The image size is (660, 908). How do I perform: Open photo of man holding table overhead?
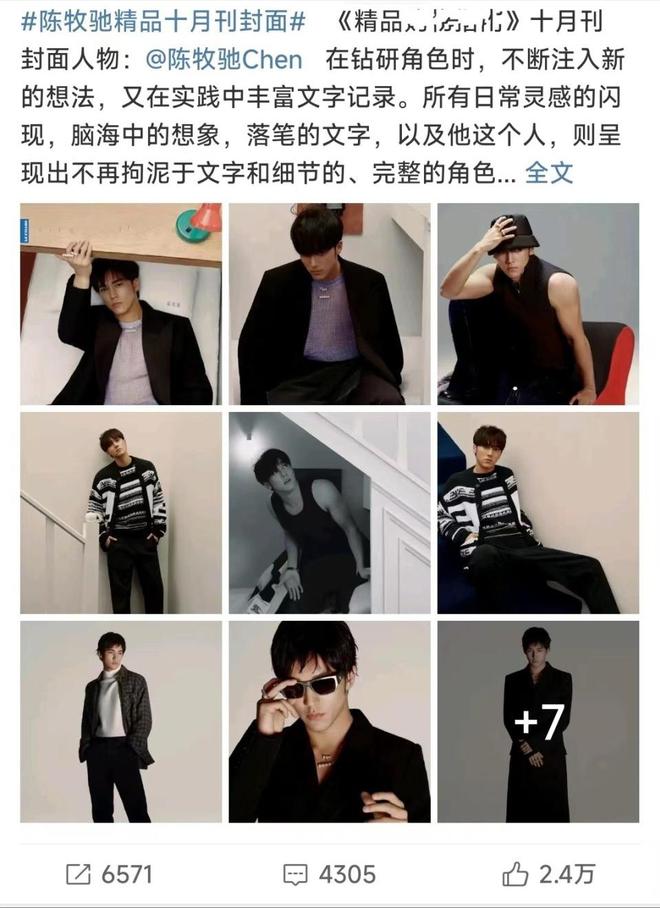[x=121, y=304]
